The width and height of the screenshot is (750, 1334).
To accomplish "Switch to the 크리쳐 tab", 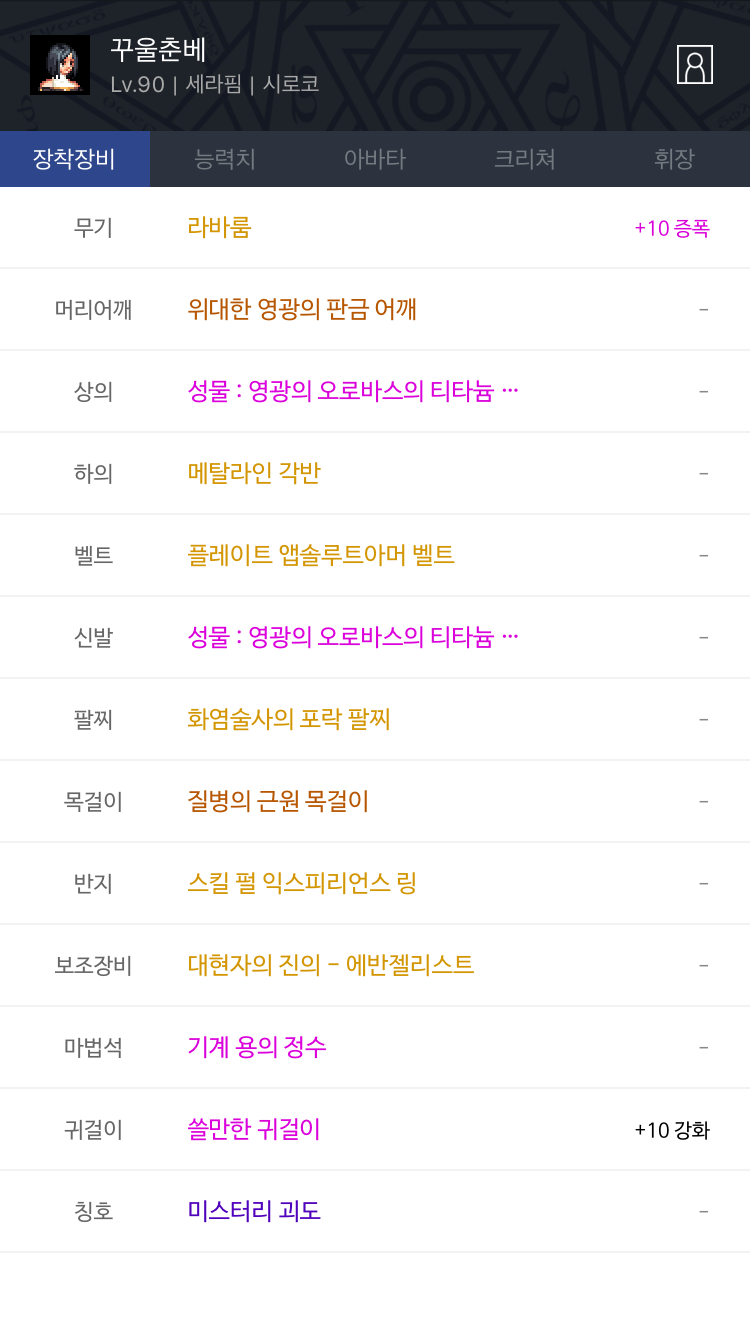I will 525,159.
